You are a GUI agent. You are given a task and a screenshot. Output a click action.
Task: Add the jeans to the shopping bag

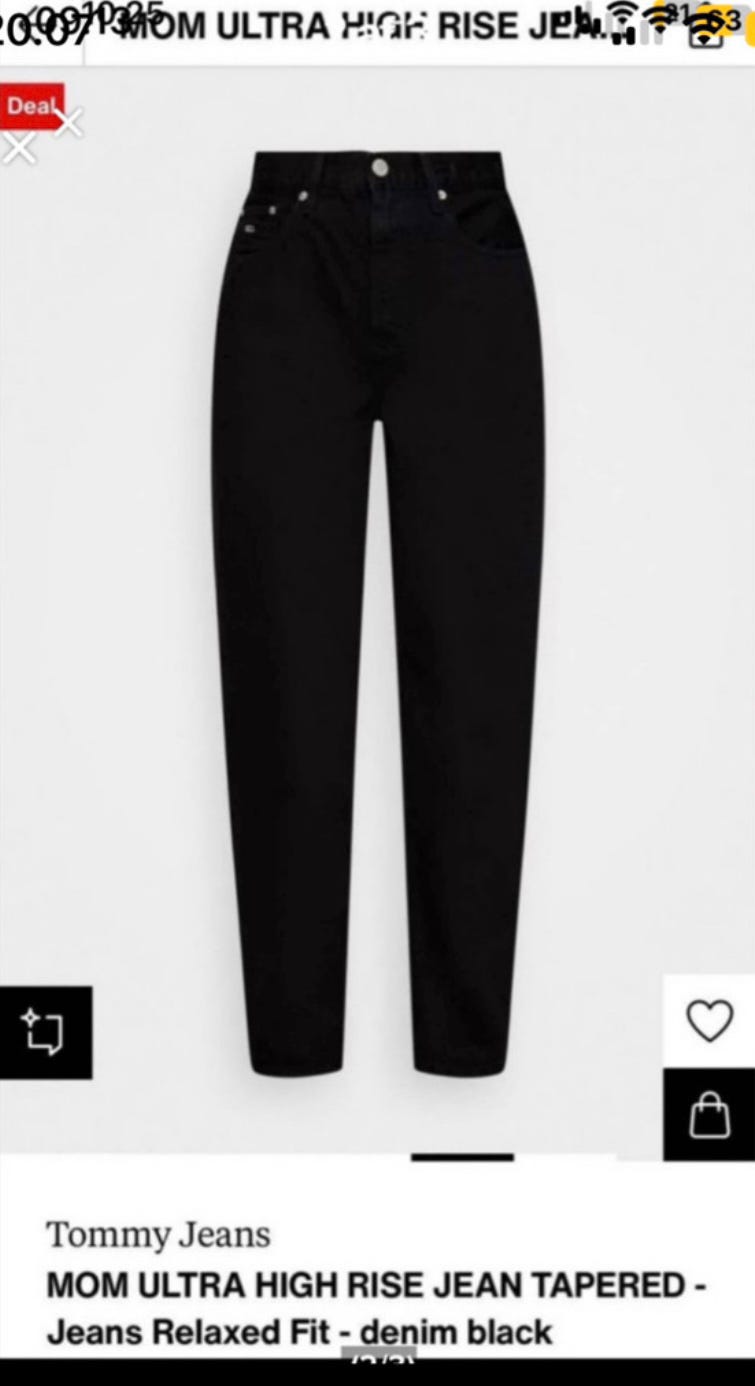[x=709, y=1114]
